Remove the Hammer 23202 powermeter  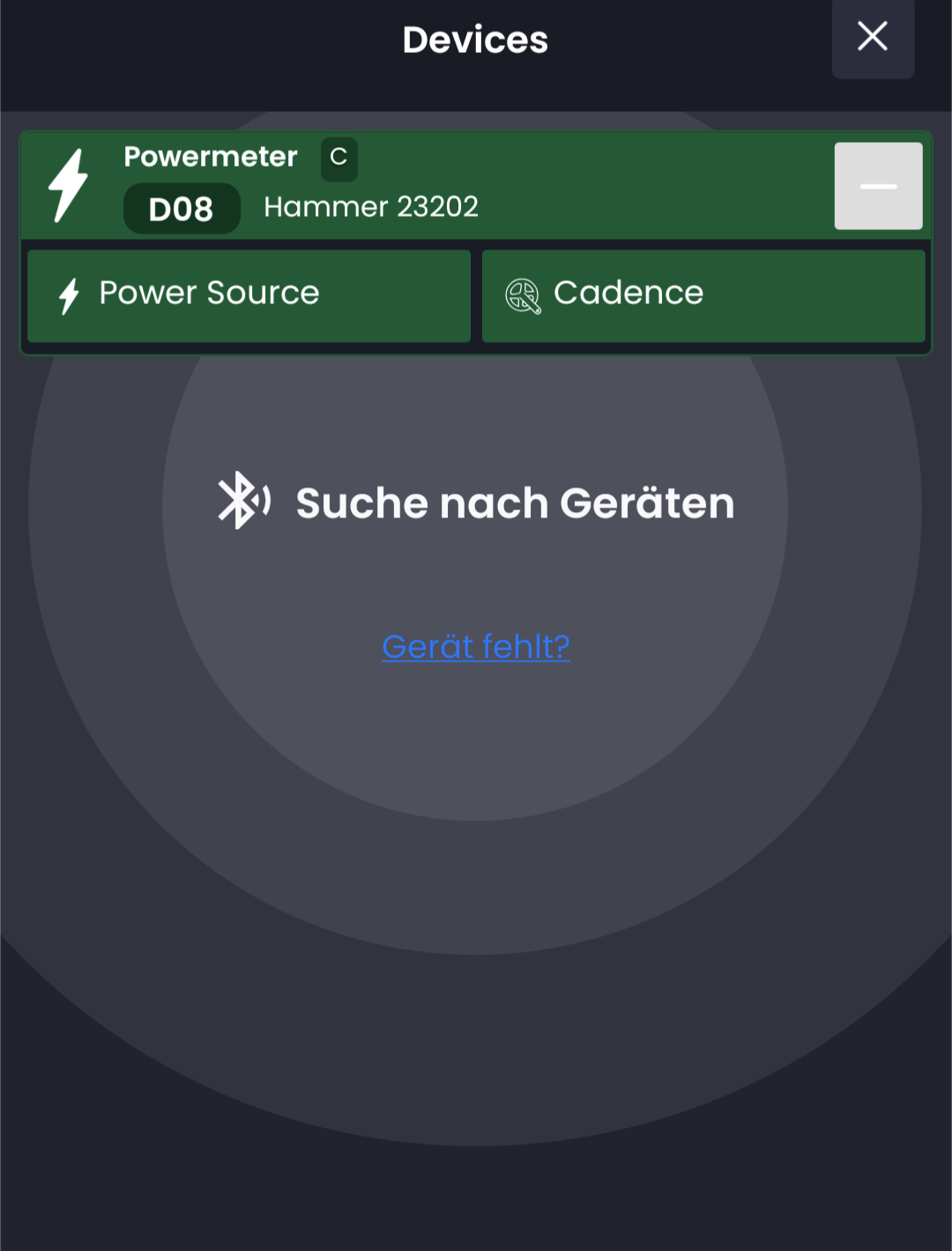coord(878,186)
